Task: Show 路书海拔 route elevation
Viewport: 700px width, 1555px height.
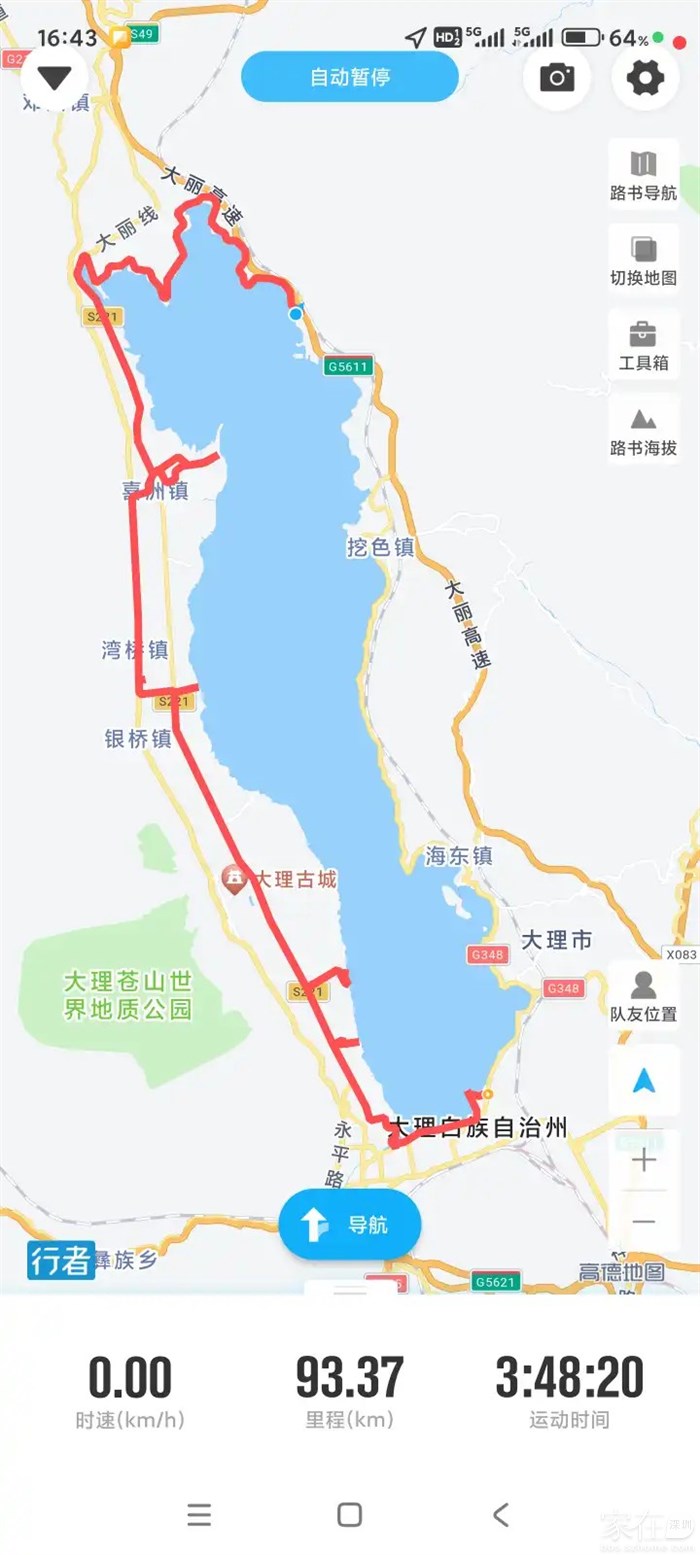Action: point(643,430)
